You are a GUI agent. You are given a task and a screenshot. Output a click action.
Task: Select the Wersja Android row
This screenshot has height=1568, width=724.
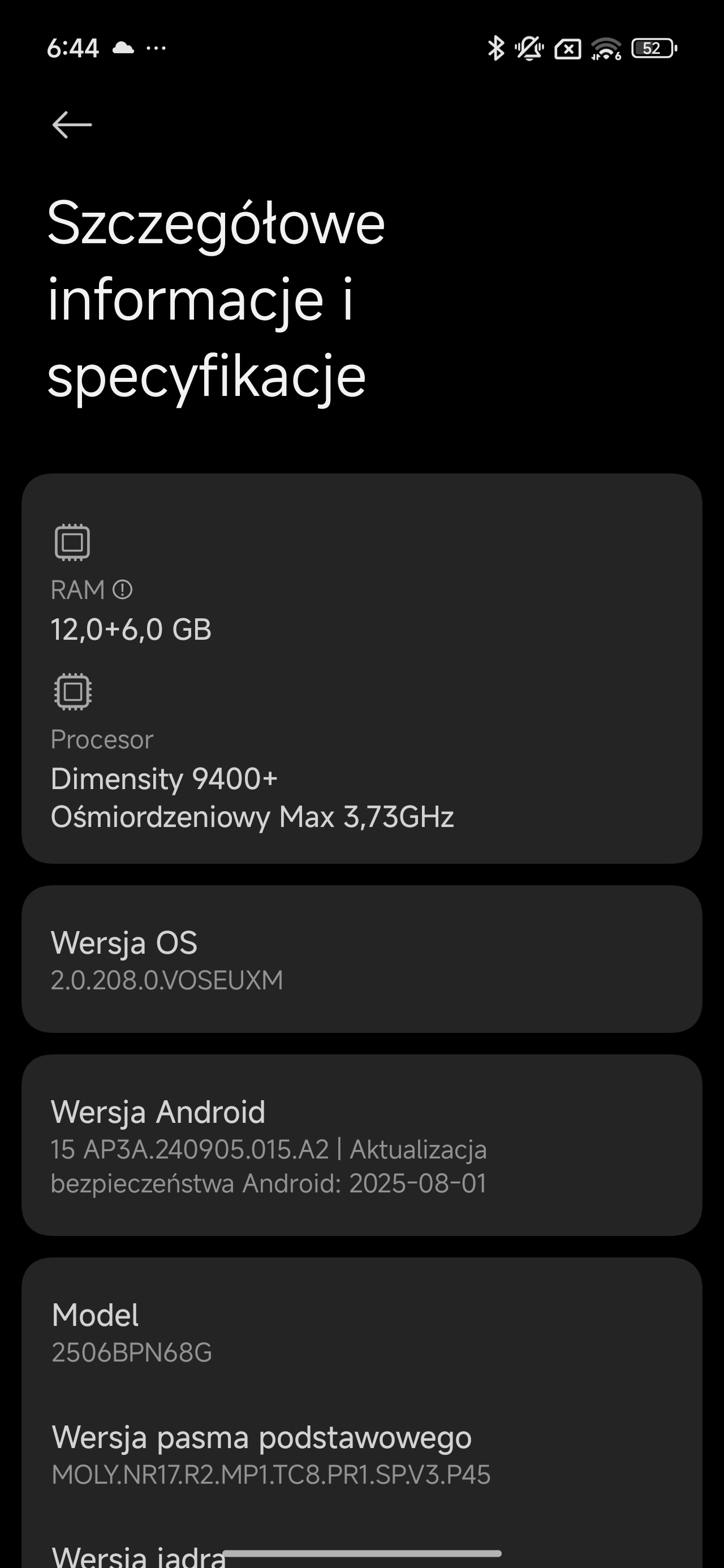tap(361, 1145)
